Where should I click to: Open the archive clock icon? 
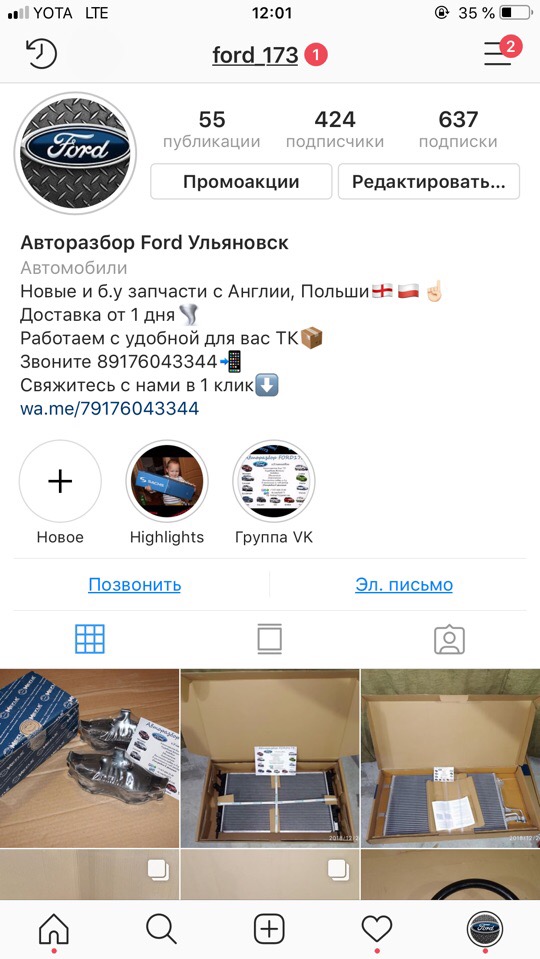tap(42, 54)
